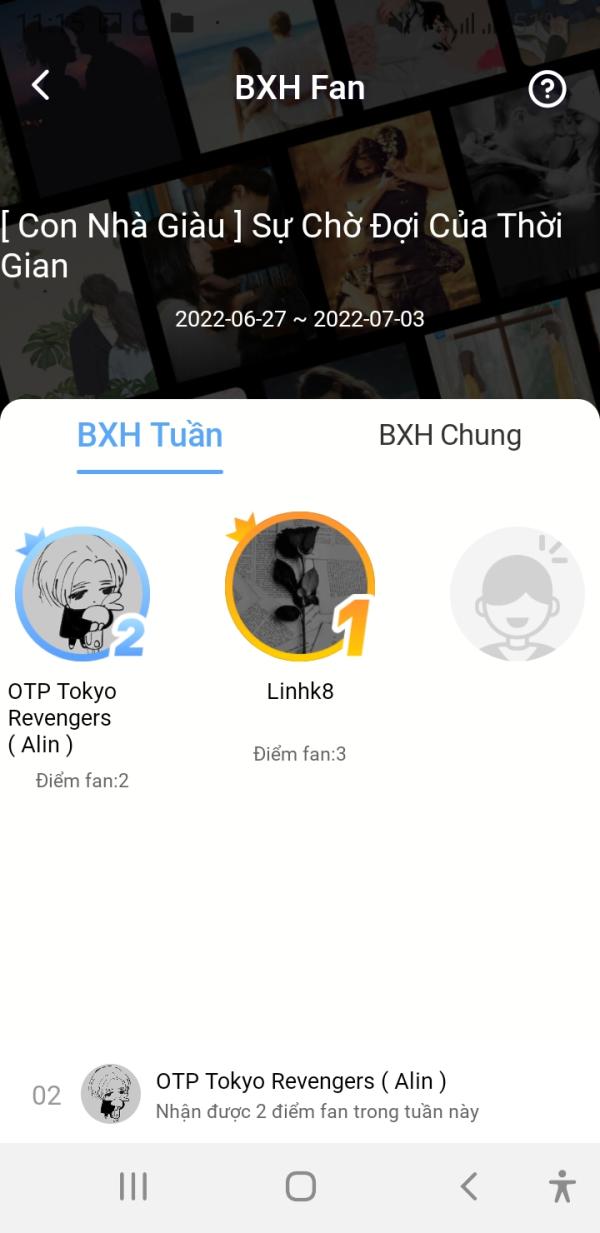This screenshot has width=600, height=1233.
Task: Open Linhk8's rank 1 avatar
Action: coord(299,586)
